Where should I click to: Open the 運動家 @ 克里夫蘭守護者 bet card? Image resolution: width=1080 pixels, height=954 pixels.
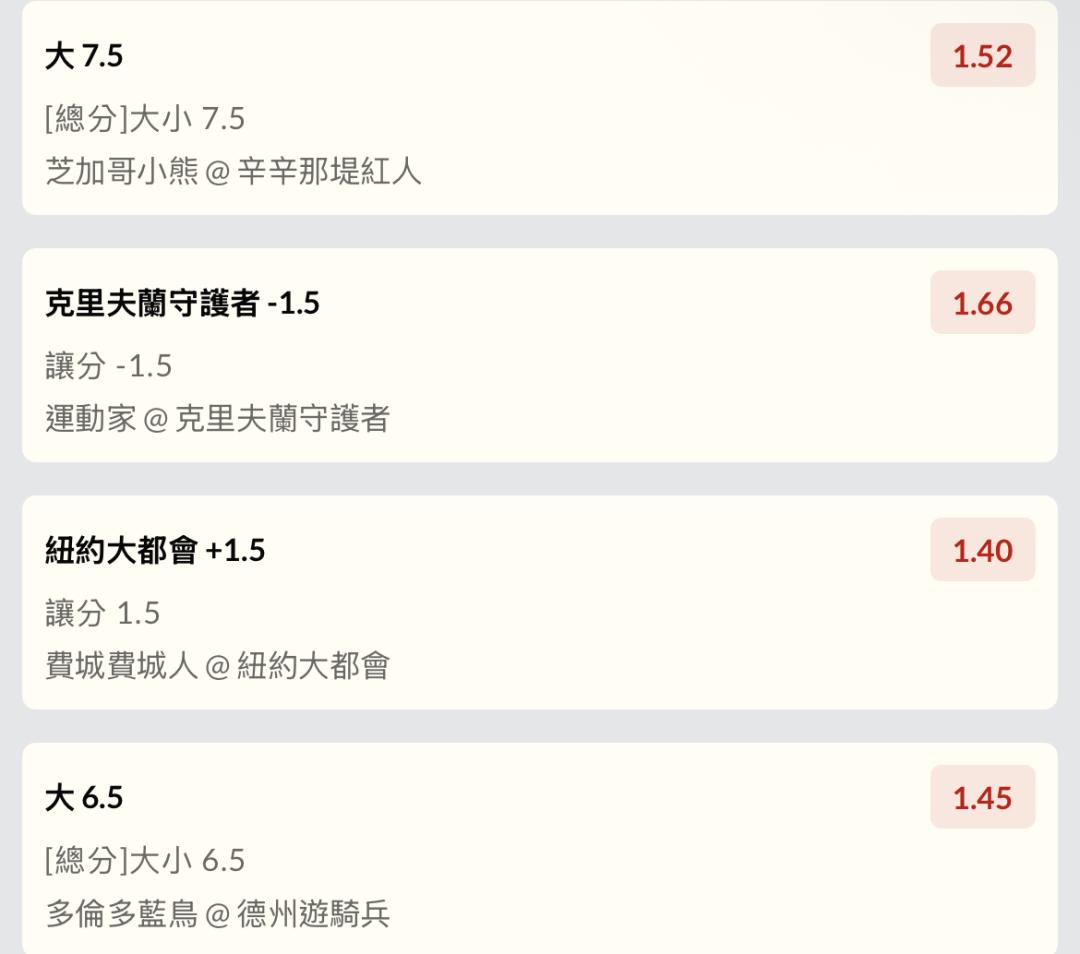pos(540,355)
